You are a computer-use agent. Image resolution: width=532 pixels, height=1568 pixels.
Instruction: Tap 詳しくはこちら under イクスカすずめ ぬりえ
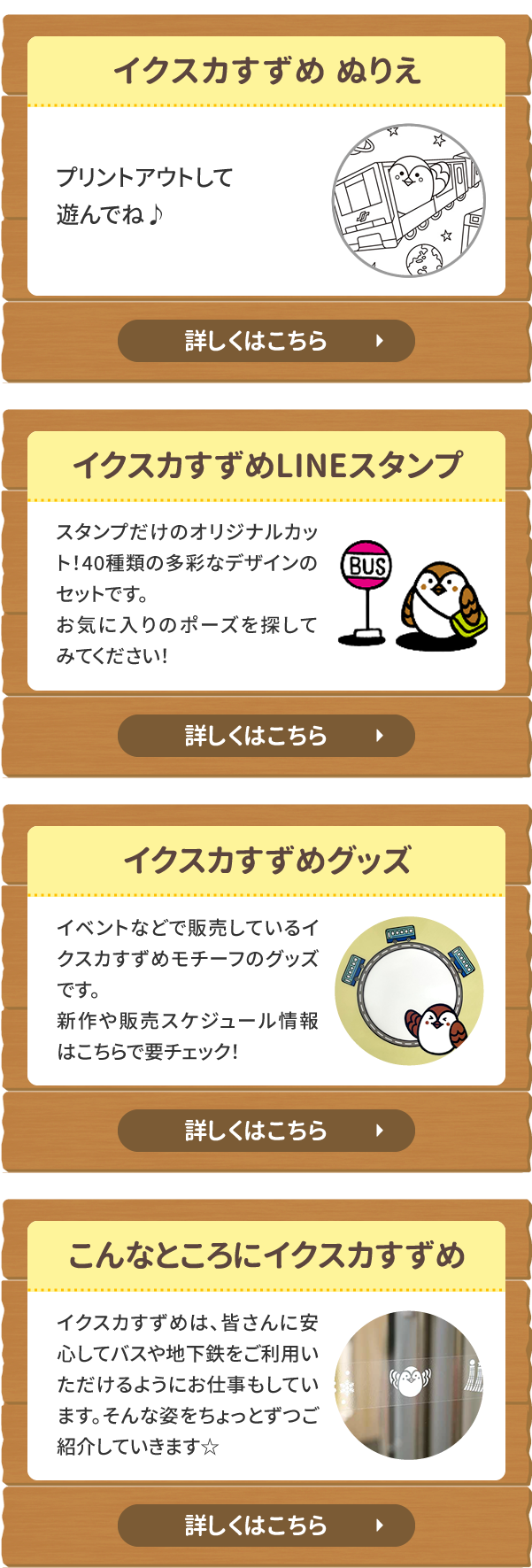point(266,341)
